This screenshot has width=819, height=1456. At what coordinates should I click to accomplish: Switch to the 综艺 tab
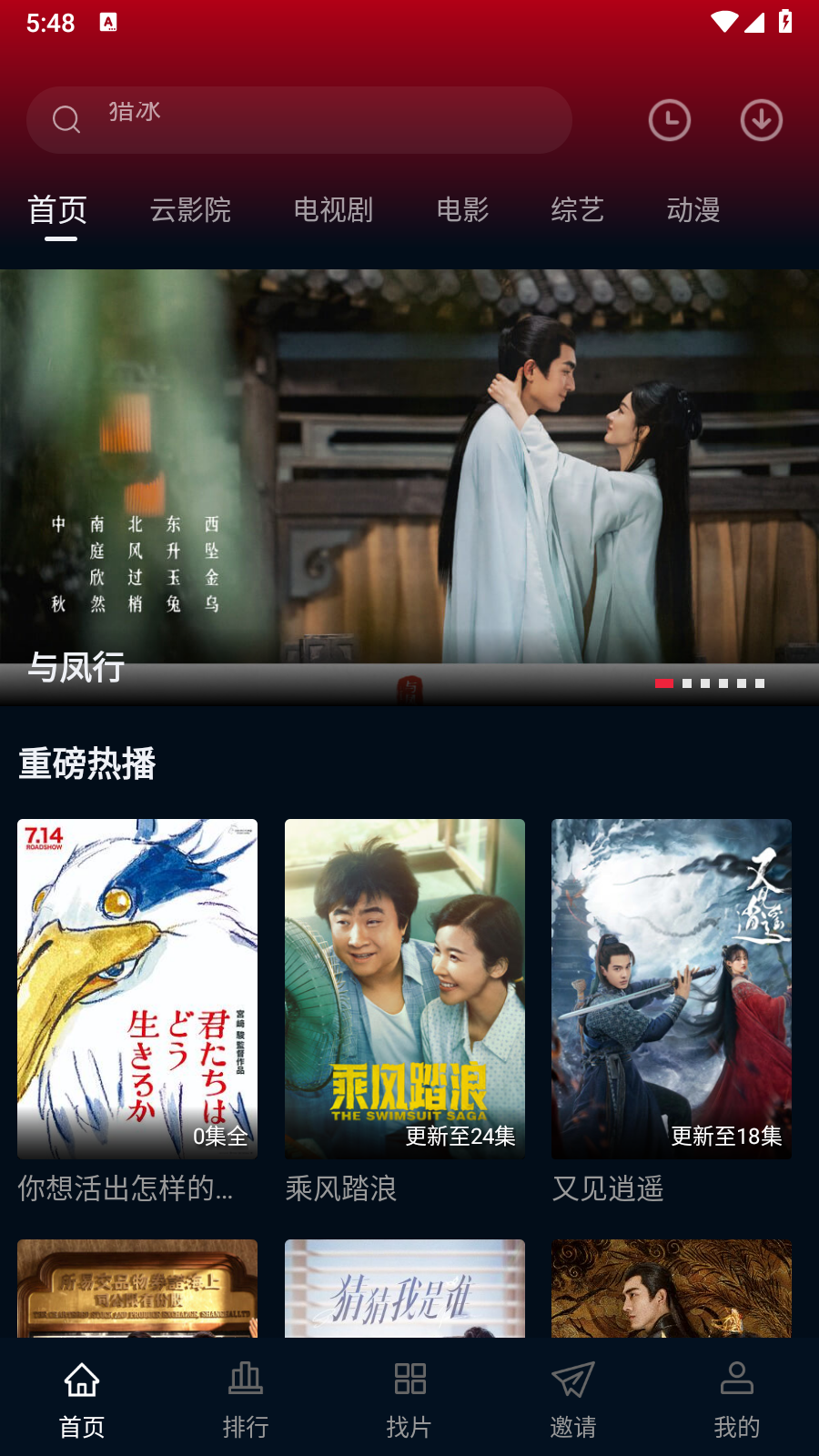577,210
